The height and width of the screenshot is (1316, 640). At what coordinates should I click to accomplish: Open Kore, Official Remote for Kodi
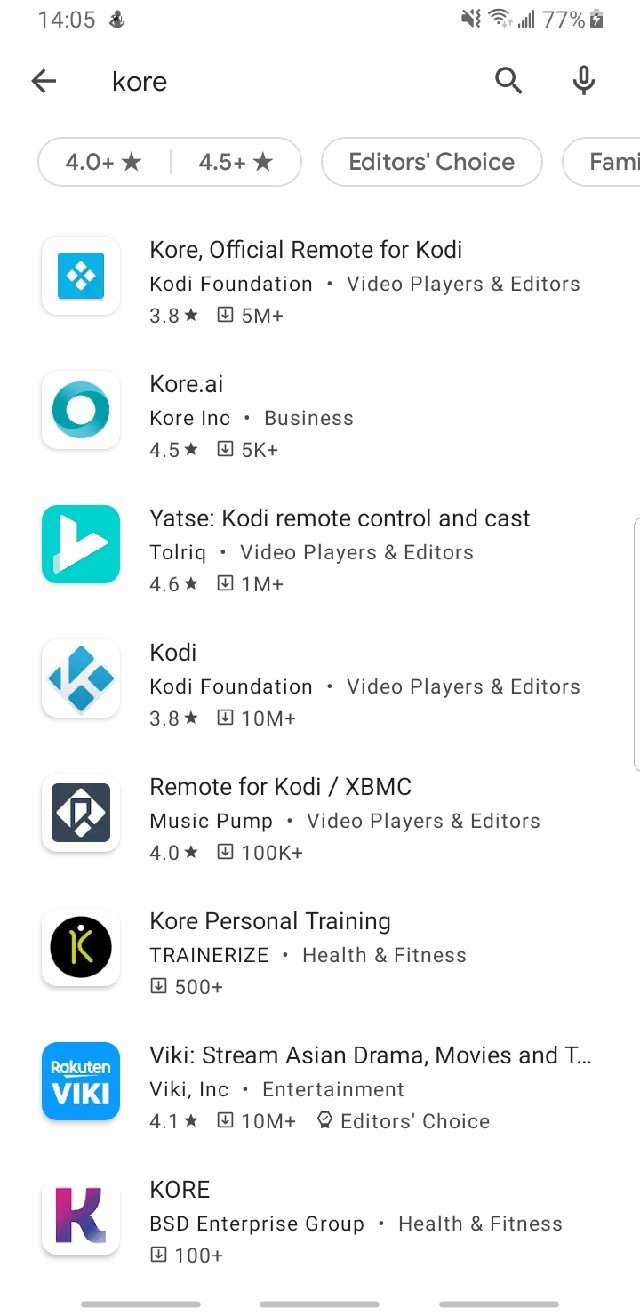pos(320,282)
